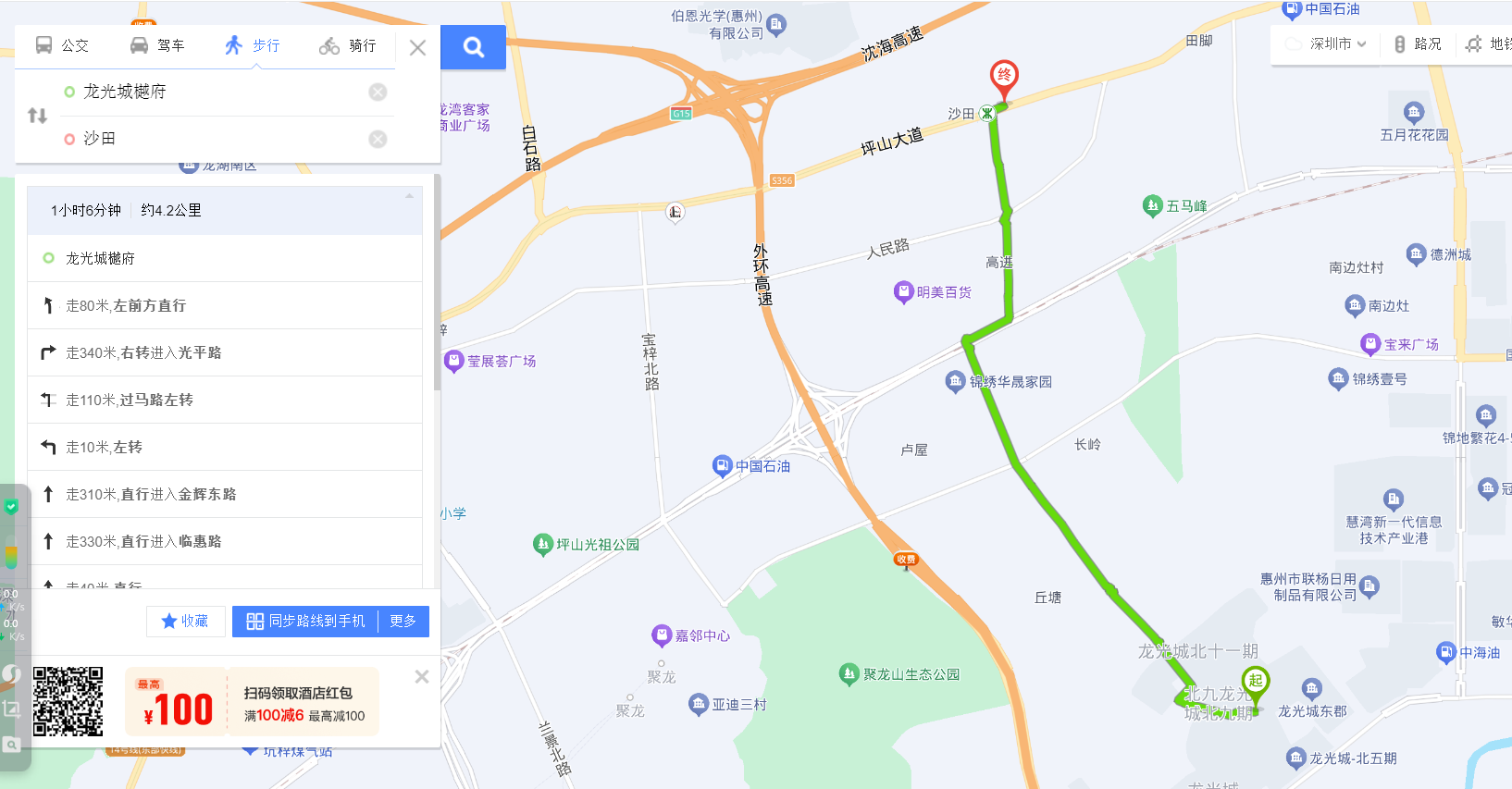Image resolution: width=1512 pixels, height=789 pixels.
Task: Swap start and end points
Action: point(37,116)
